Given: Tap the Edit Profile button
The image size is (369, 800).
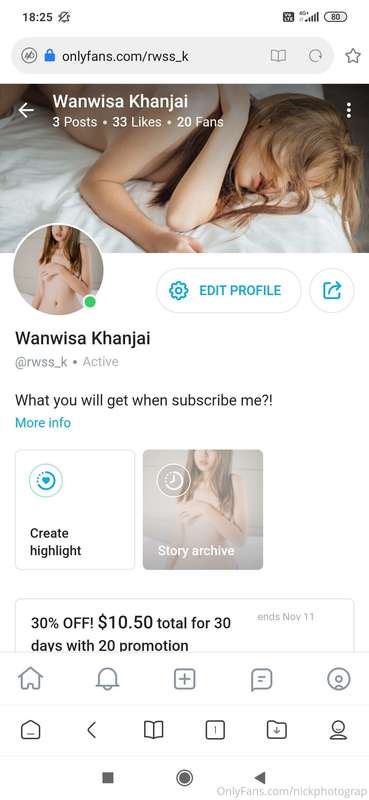Looking at the screenshot, I should point(229,290).
